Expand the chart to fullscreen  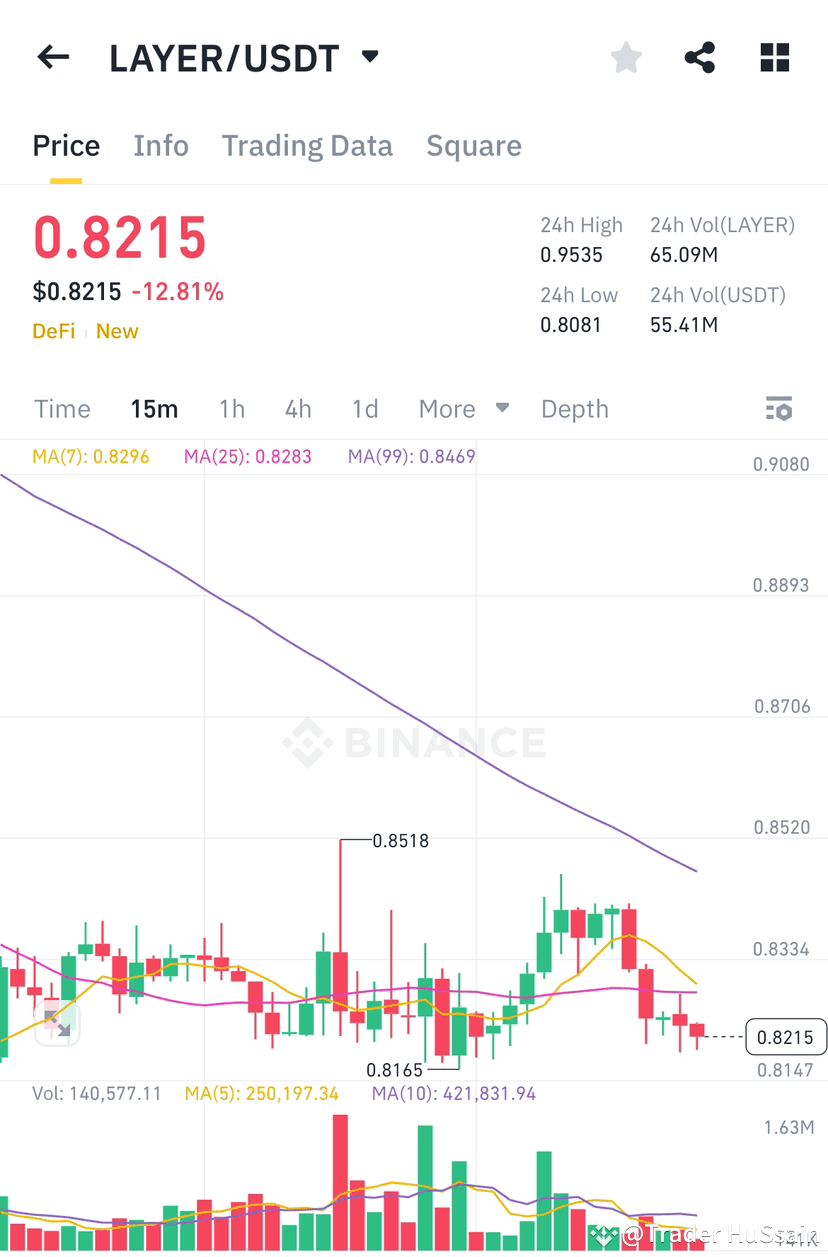click(x=57, y=1023)
